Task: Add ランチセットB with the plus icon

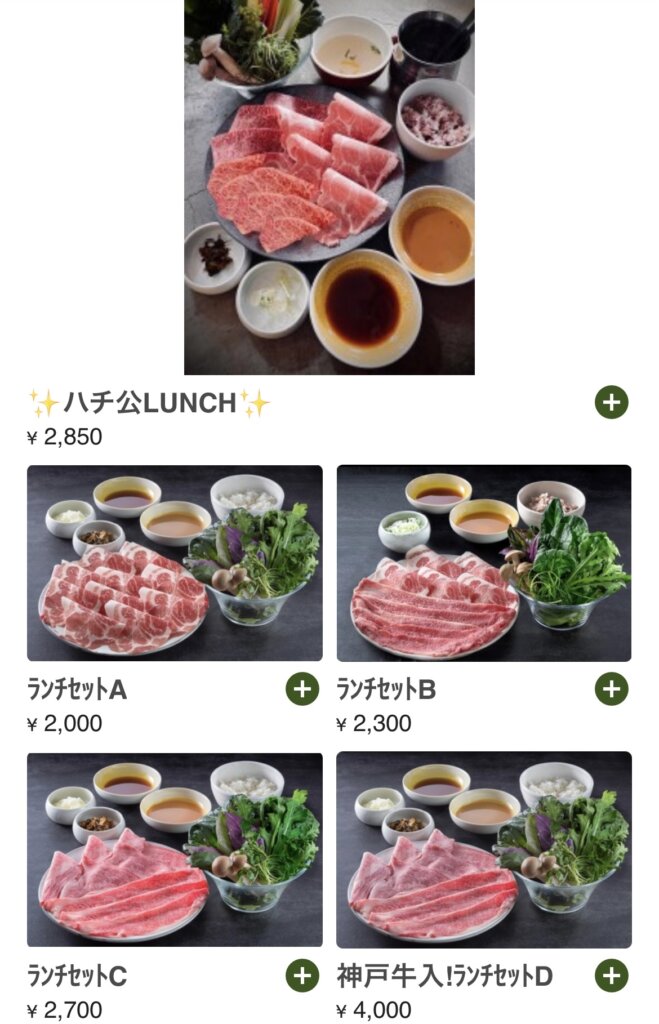Action: (x=612, y=689)
